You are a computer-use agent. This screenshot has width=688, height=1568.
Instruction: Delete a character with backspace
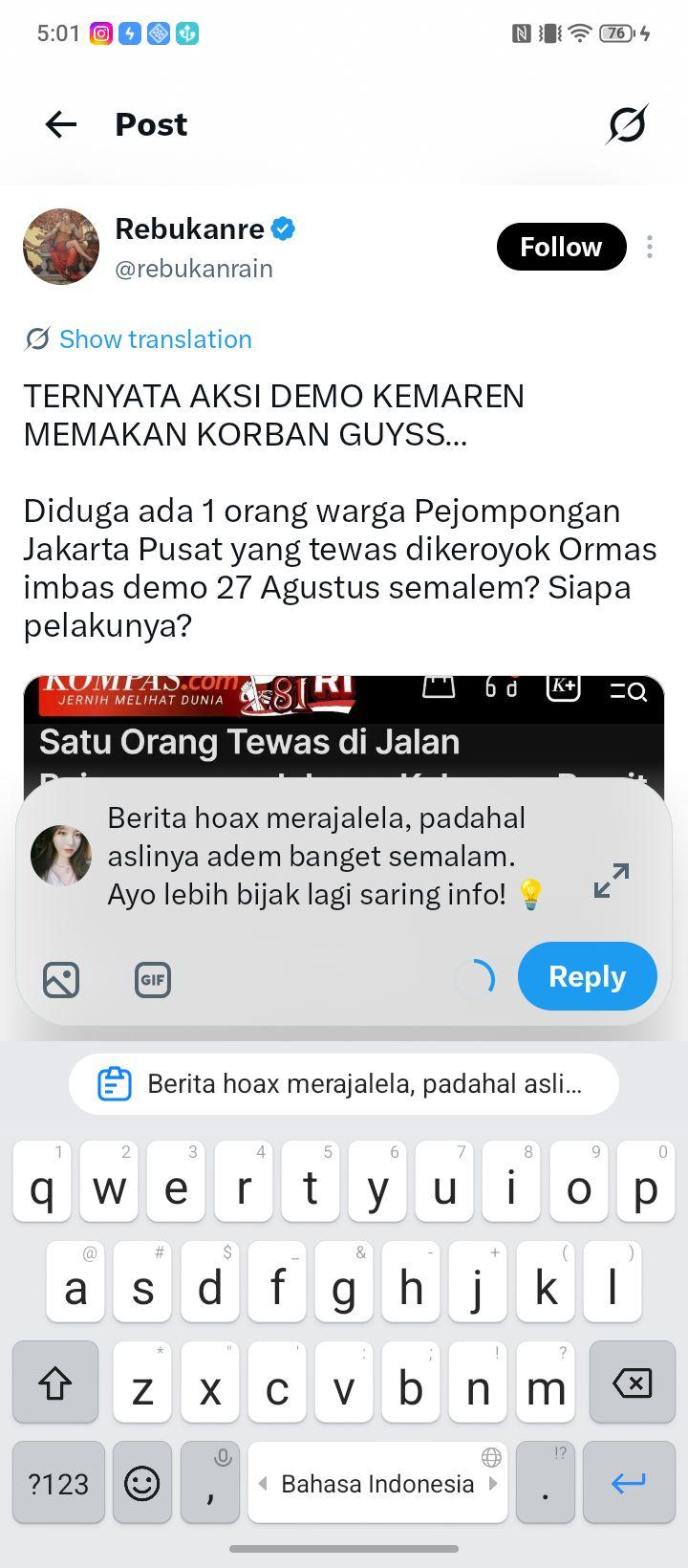[632, 1383]
